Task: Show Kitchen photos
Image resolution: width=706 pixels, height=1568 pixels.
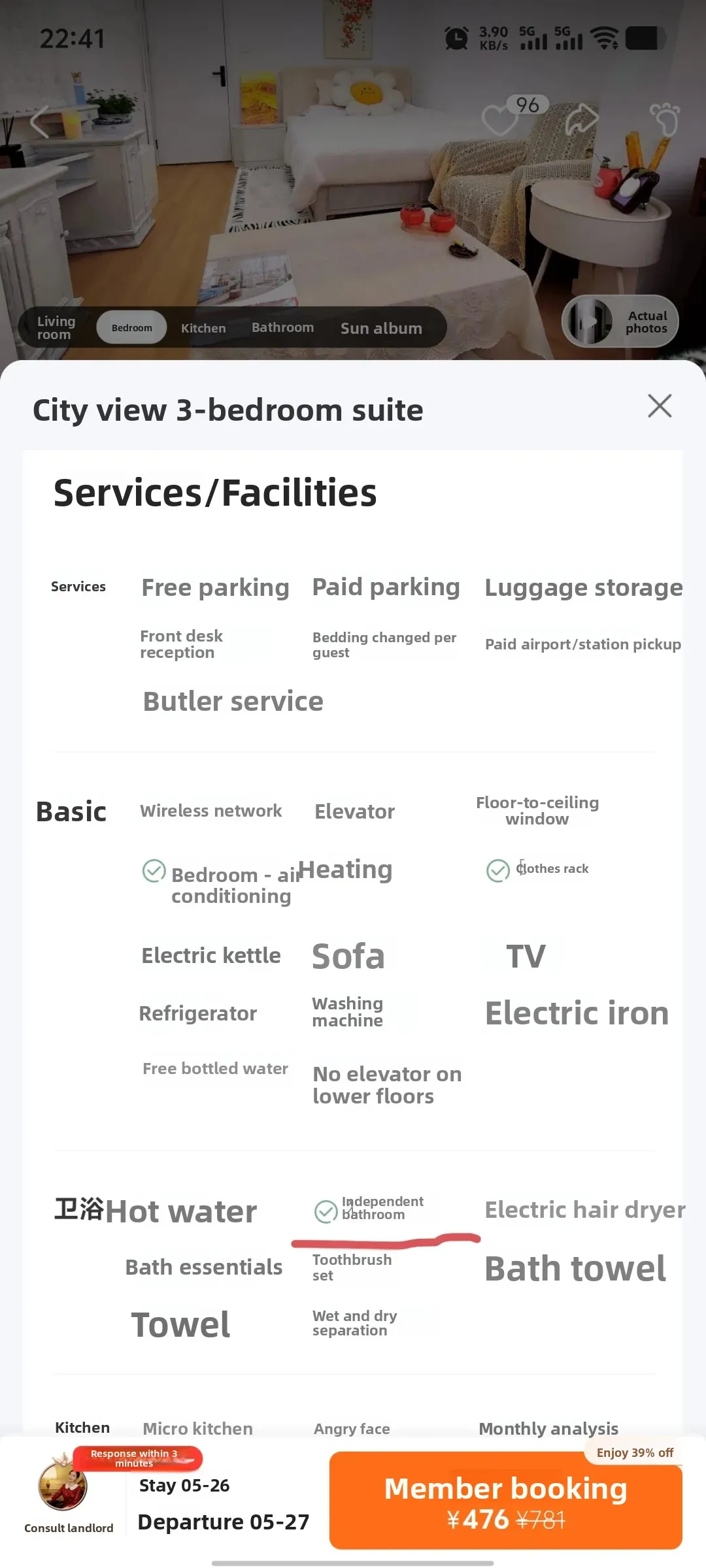Action: coord(203,328)
